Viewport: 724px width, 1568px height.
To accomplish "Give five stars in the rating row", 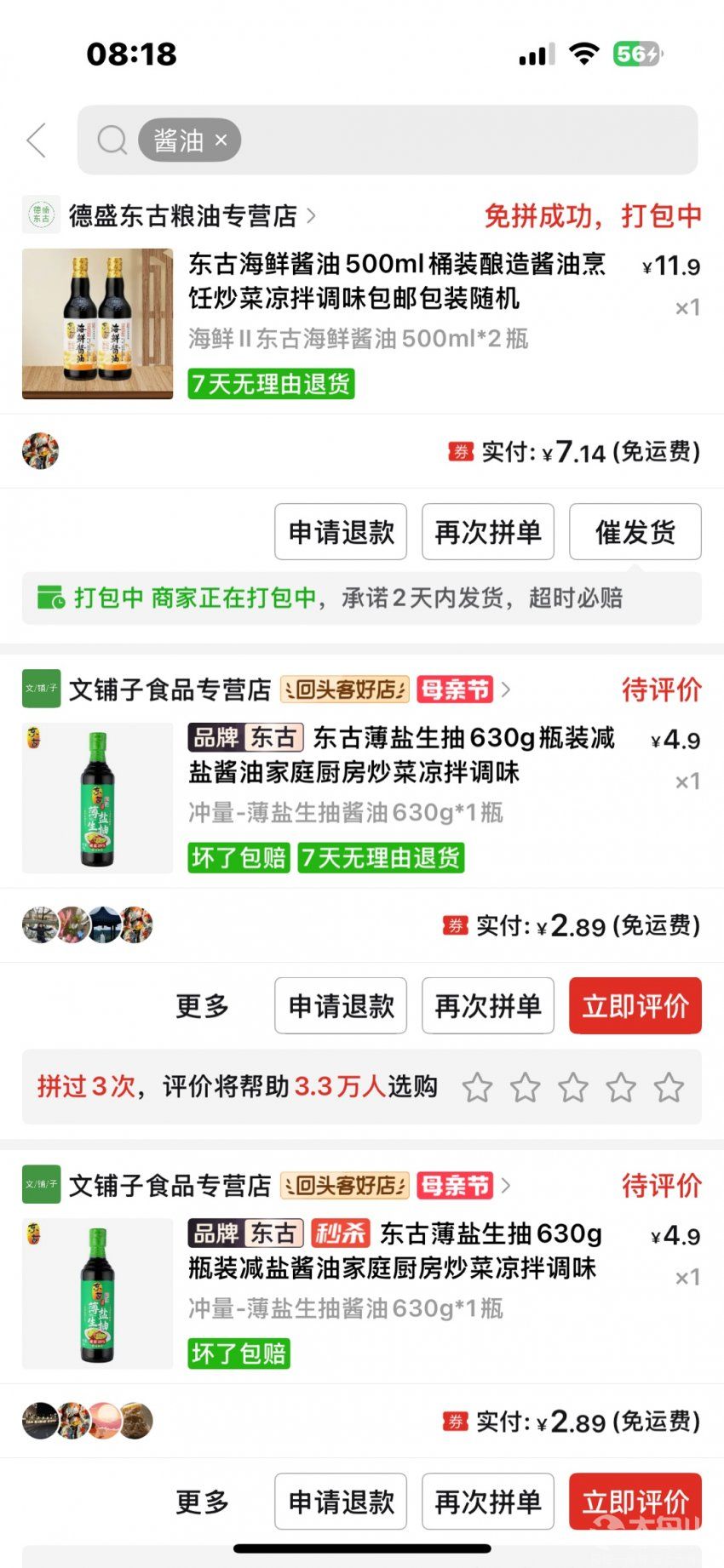I will tap(669, 1087).
